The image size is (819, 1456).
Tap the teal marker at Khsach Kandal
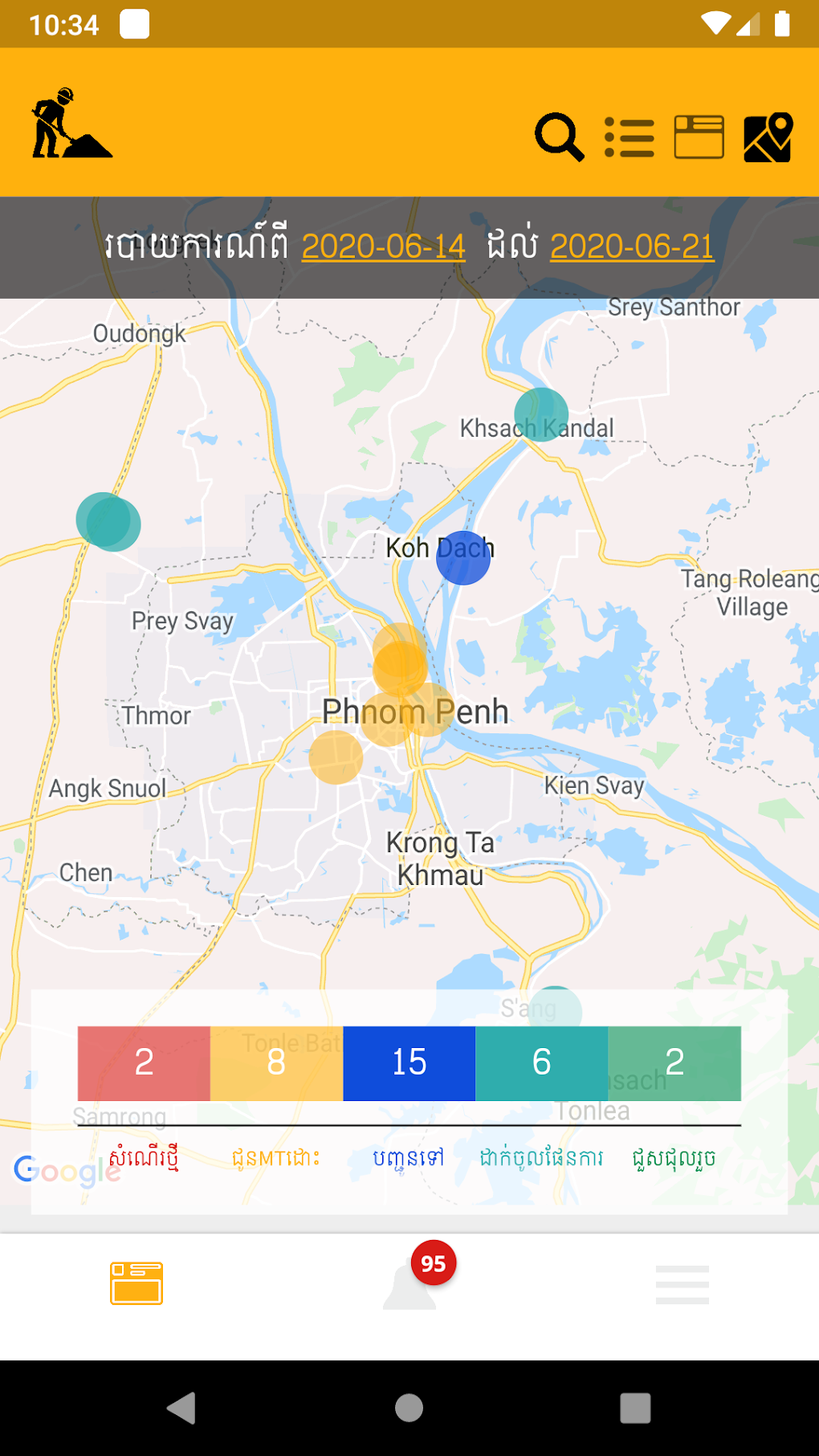click(x=541, y=414)
